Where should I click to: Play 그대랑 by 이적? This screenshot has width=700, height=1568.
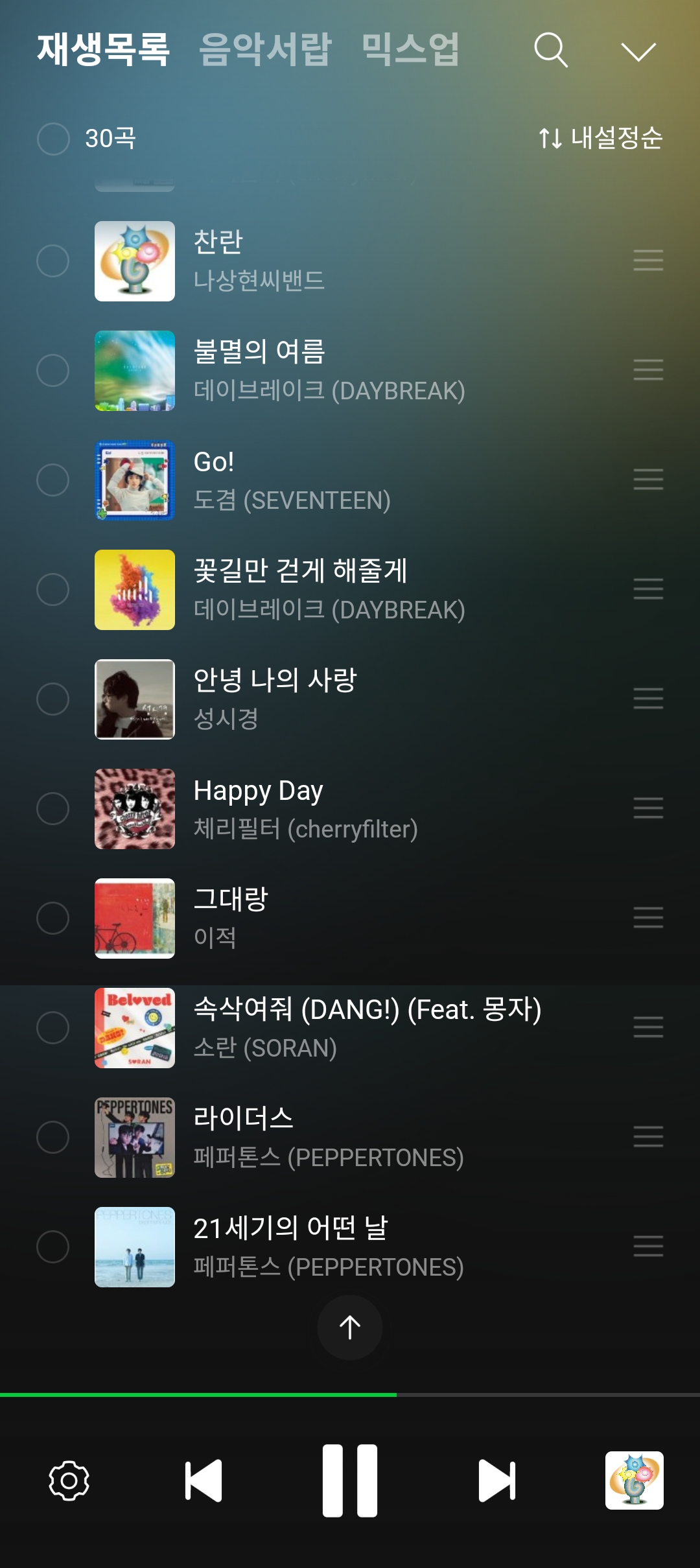click(350, 919)
